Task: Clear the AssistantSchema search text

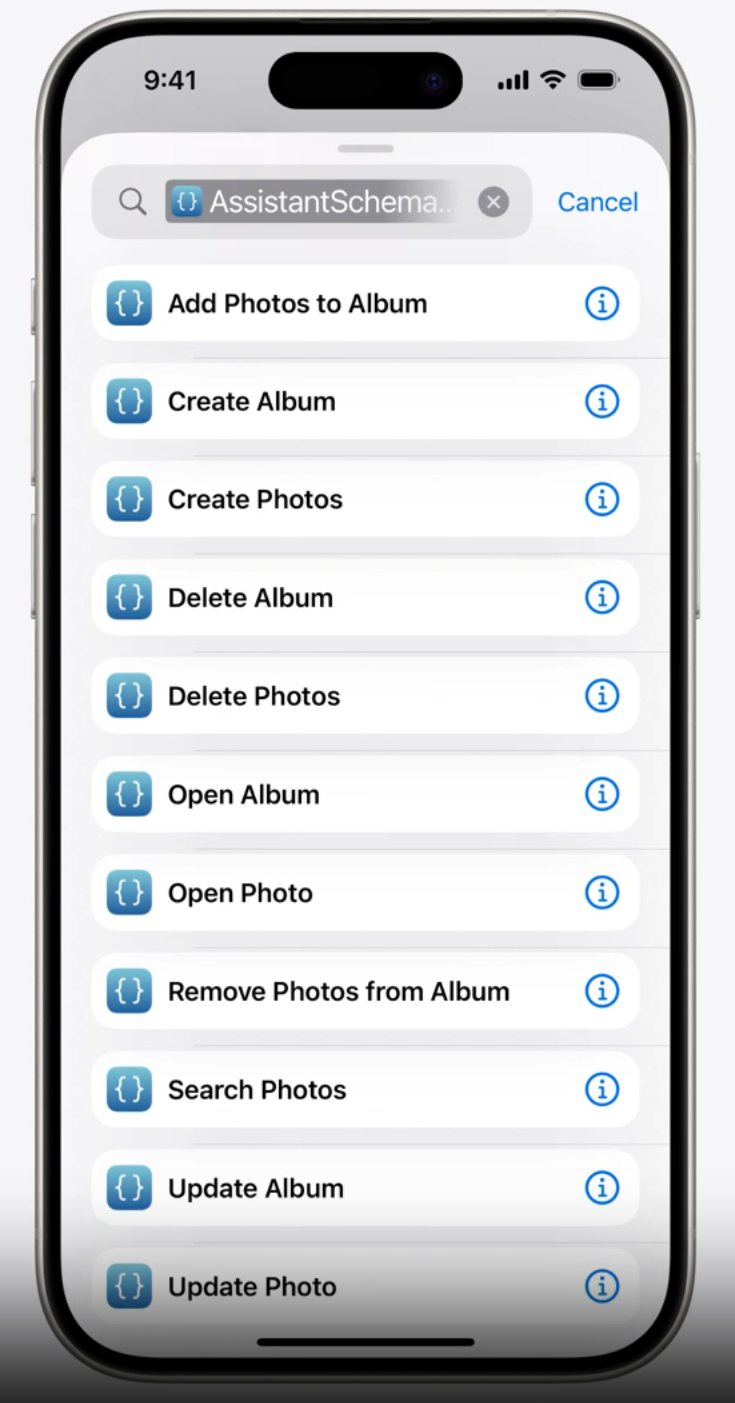Action: coord(493,202)
